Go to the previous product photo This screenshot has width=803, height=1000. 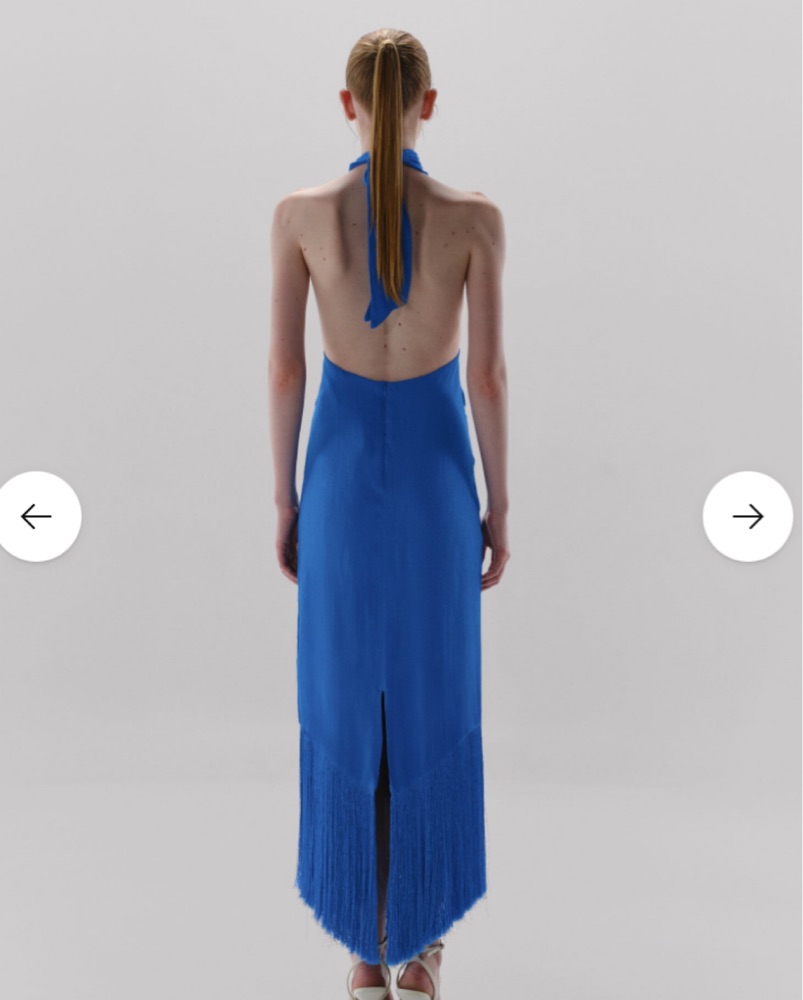point(37,516)
